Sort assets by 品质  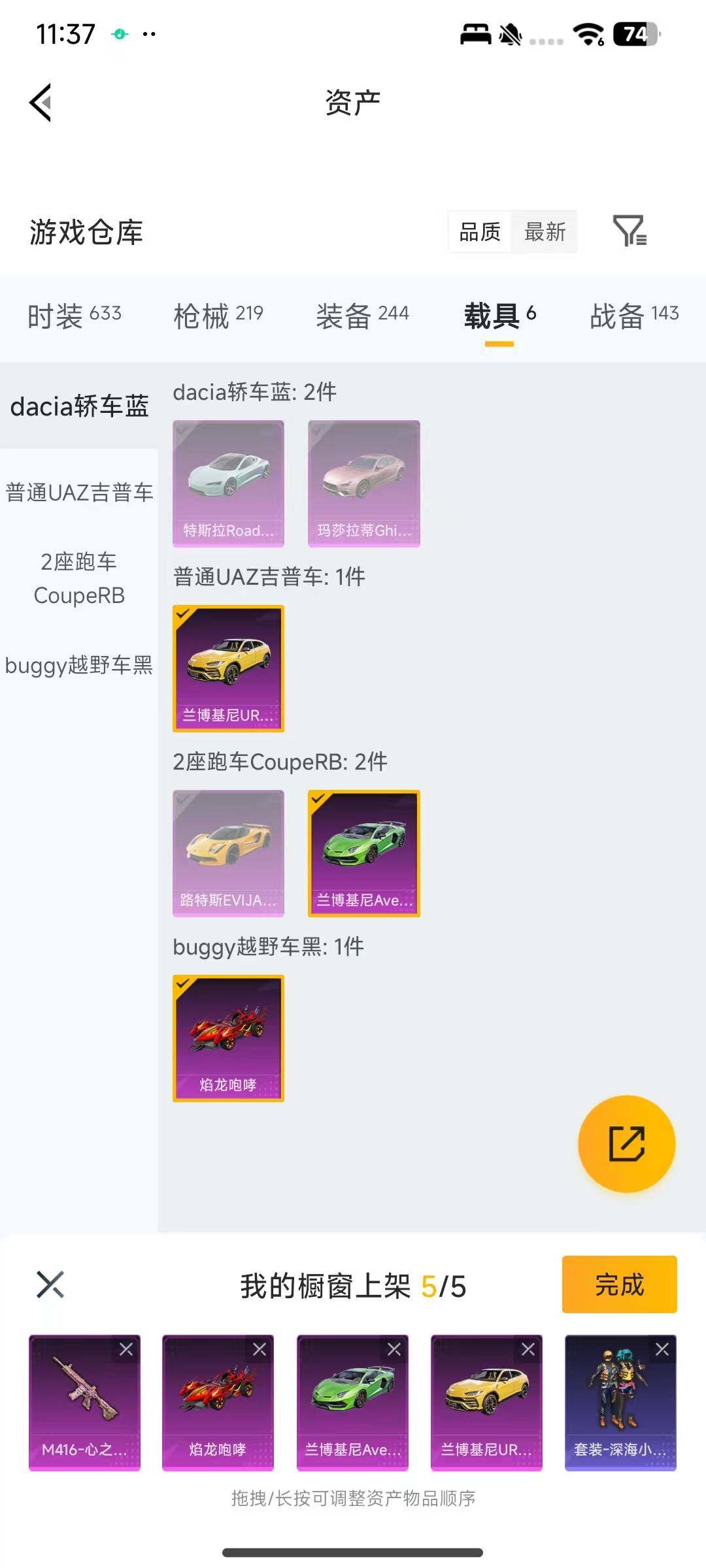[x=479, y=233]
